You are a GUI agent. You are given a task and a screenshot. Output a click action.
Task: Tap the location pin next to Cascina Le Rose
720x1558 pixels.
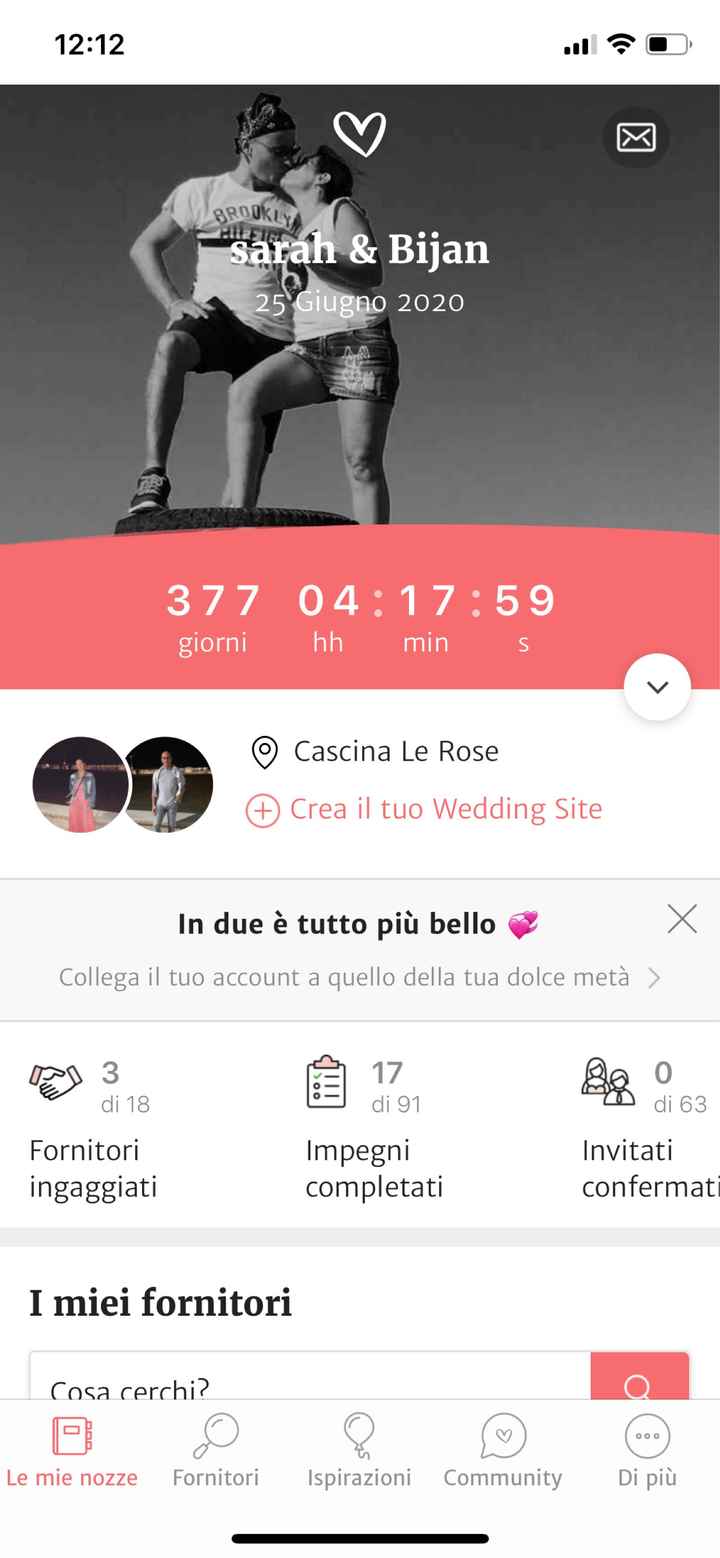[263, 752]
